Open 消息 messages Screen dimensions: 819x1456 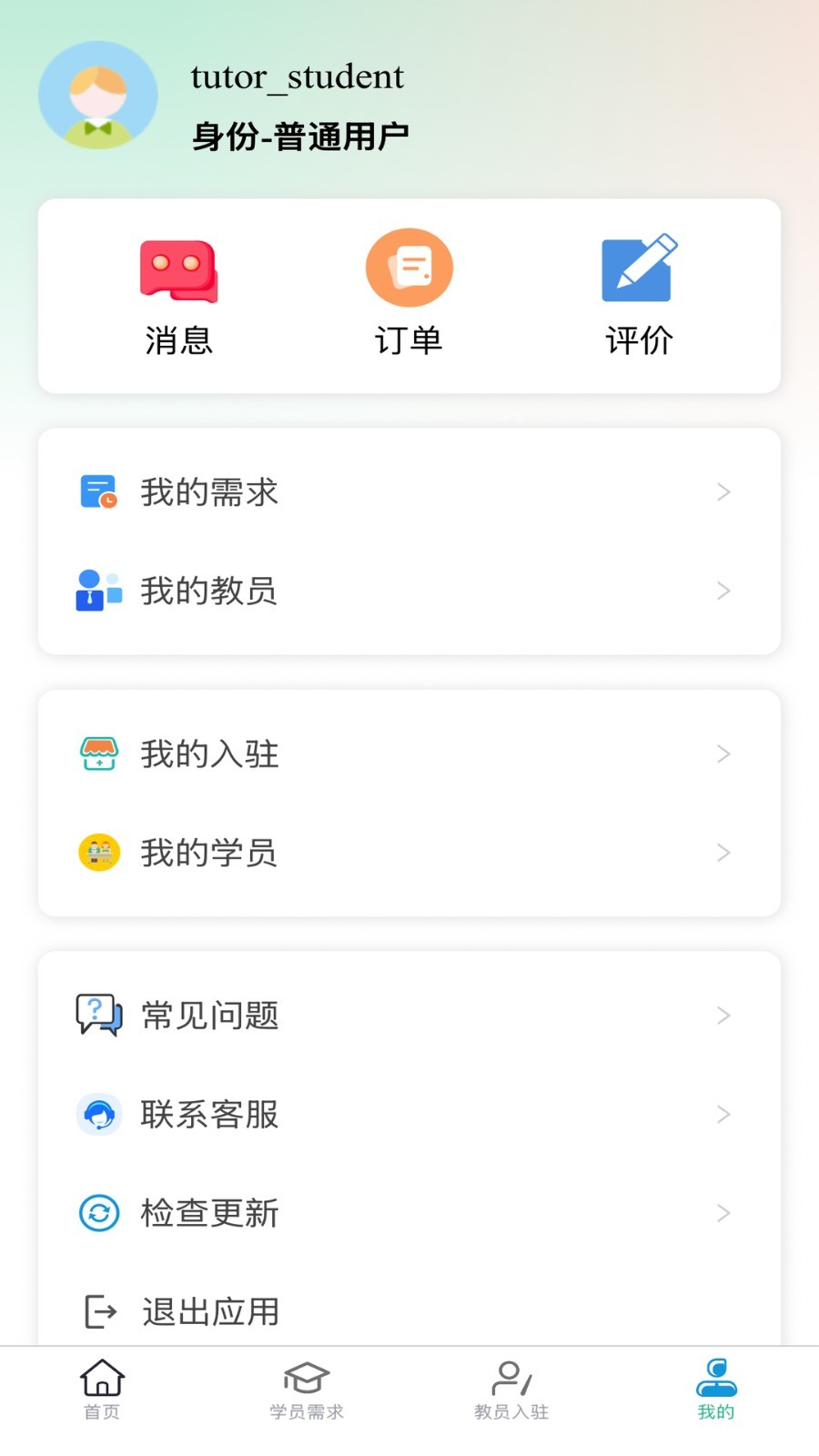(179, 296)
